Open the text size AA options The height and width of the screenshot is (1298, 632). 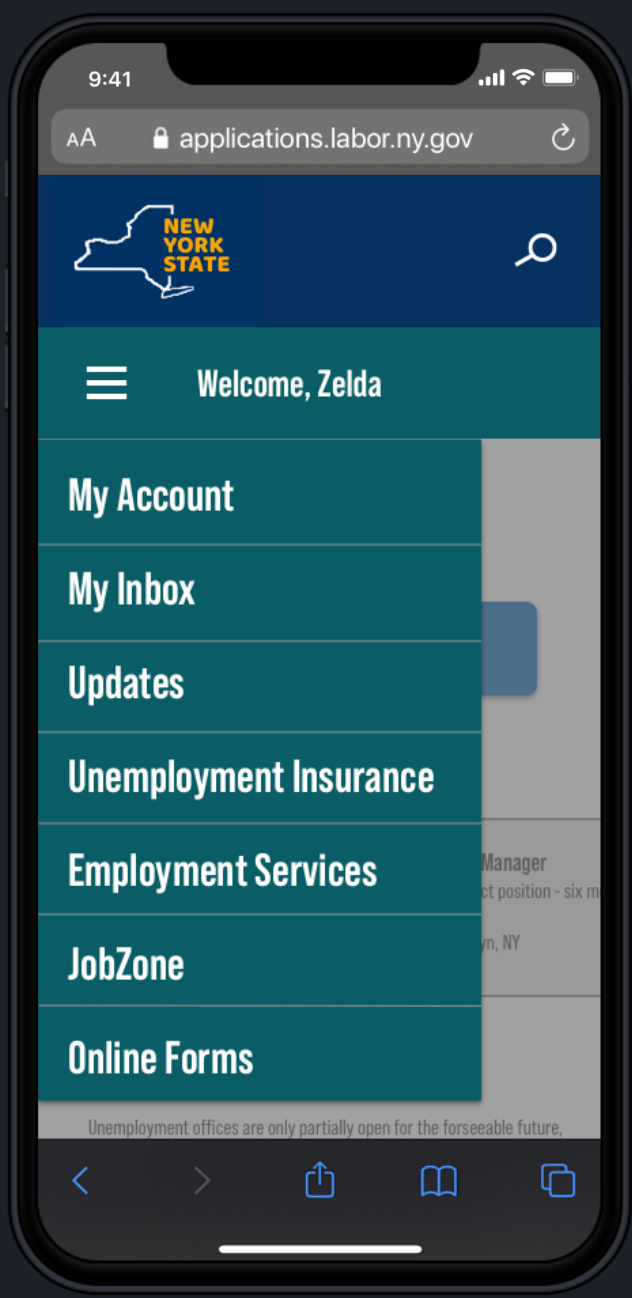tap(82, 138)
